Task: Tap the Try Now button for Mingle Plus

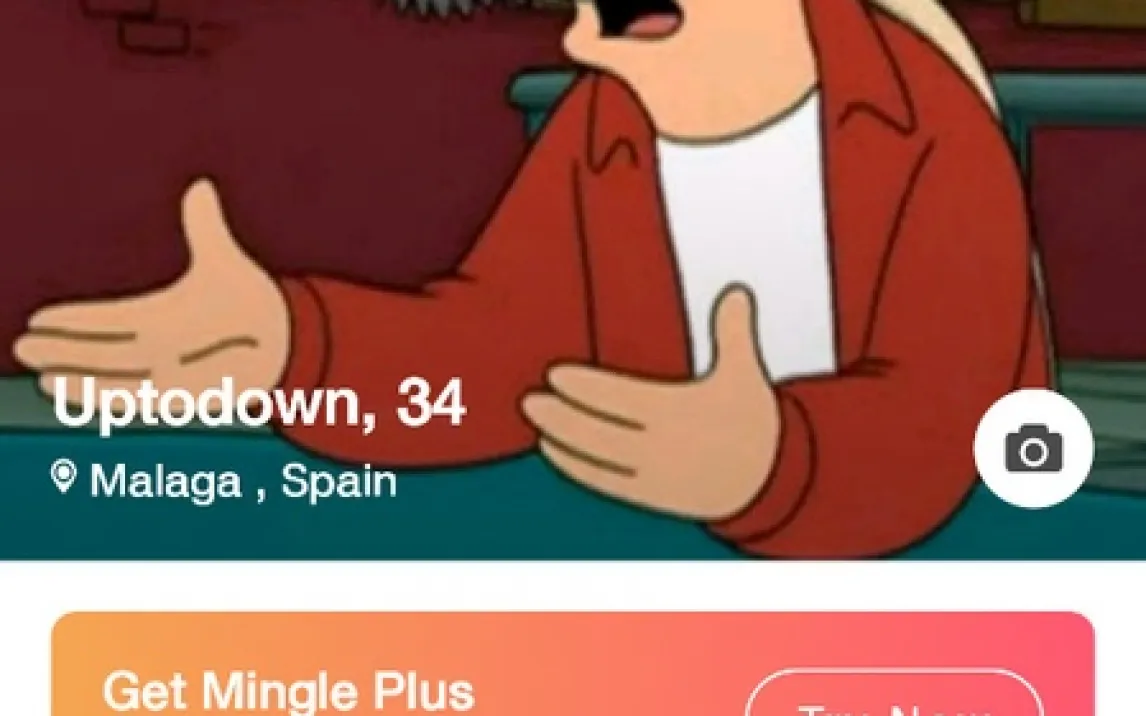Action: pyautogui.click(x=894, y=699)
